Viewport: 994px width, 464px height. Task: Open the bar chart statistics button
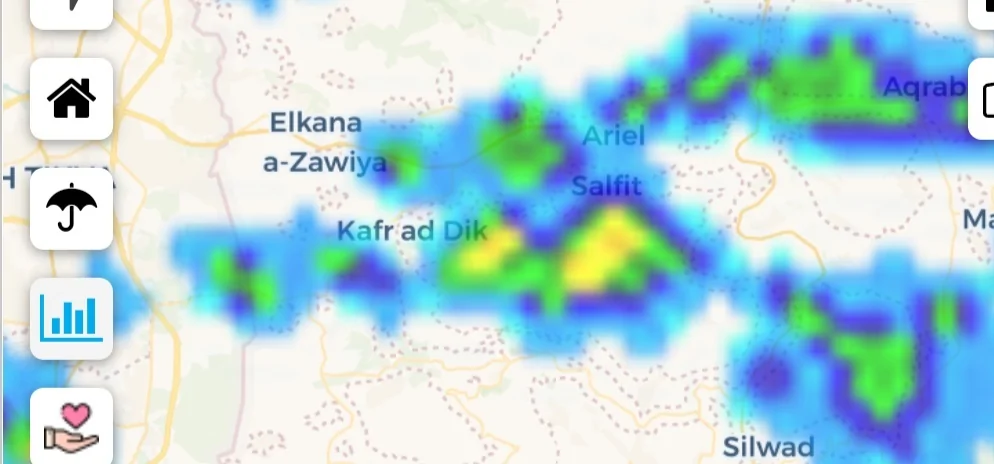click(x=71, y=318)
